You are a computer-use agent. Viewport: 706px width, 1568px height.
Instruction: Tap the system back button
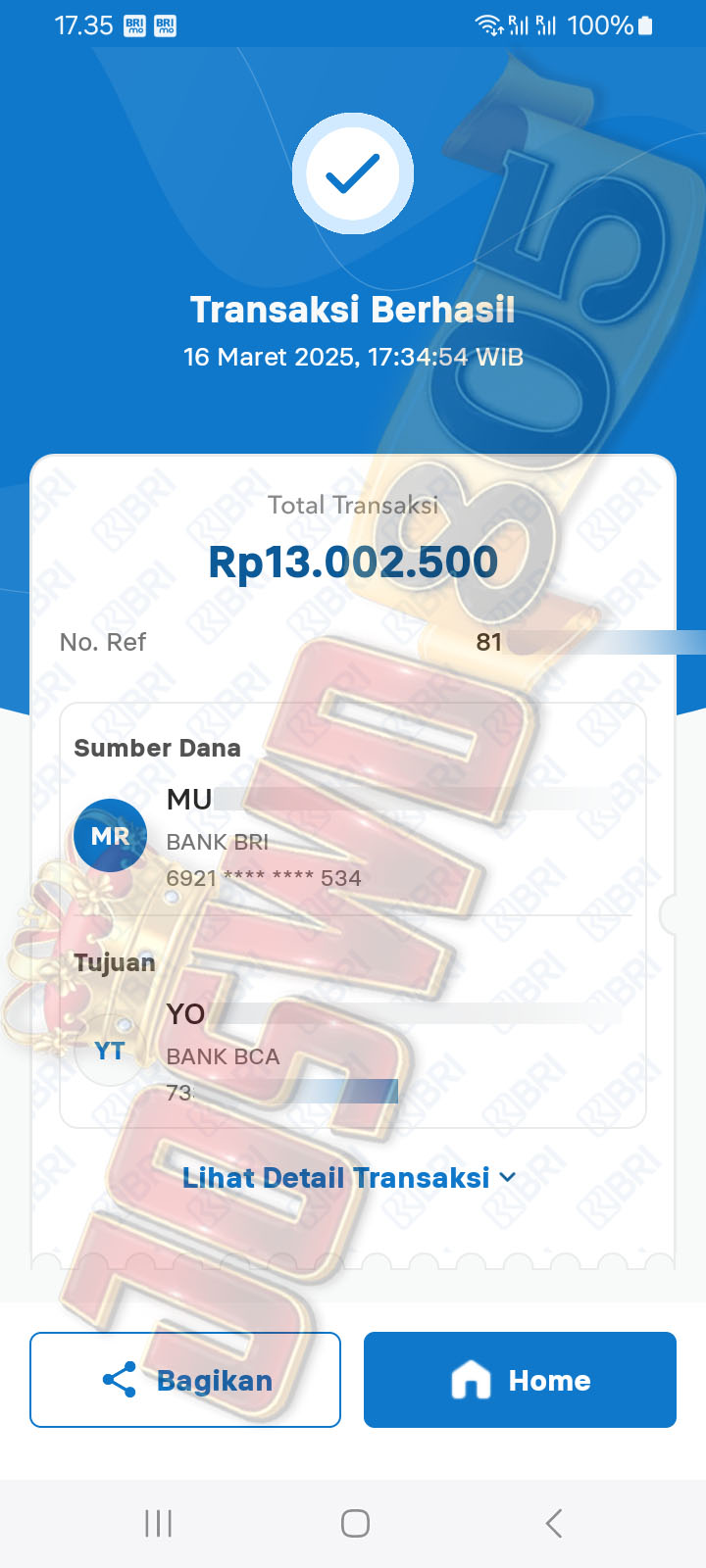pos(553,1523)
